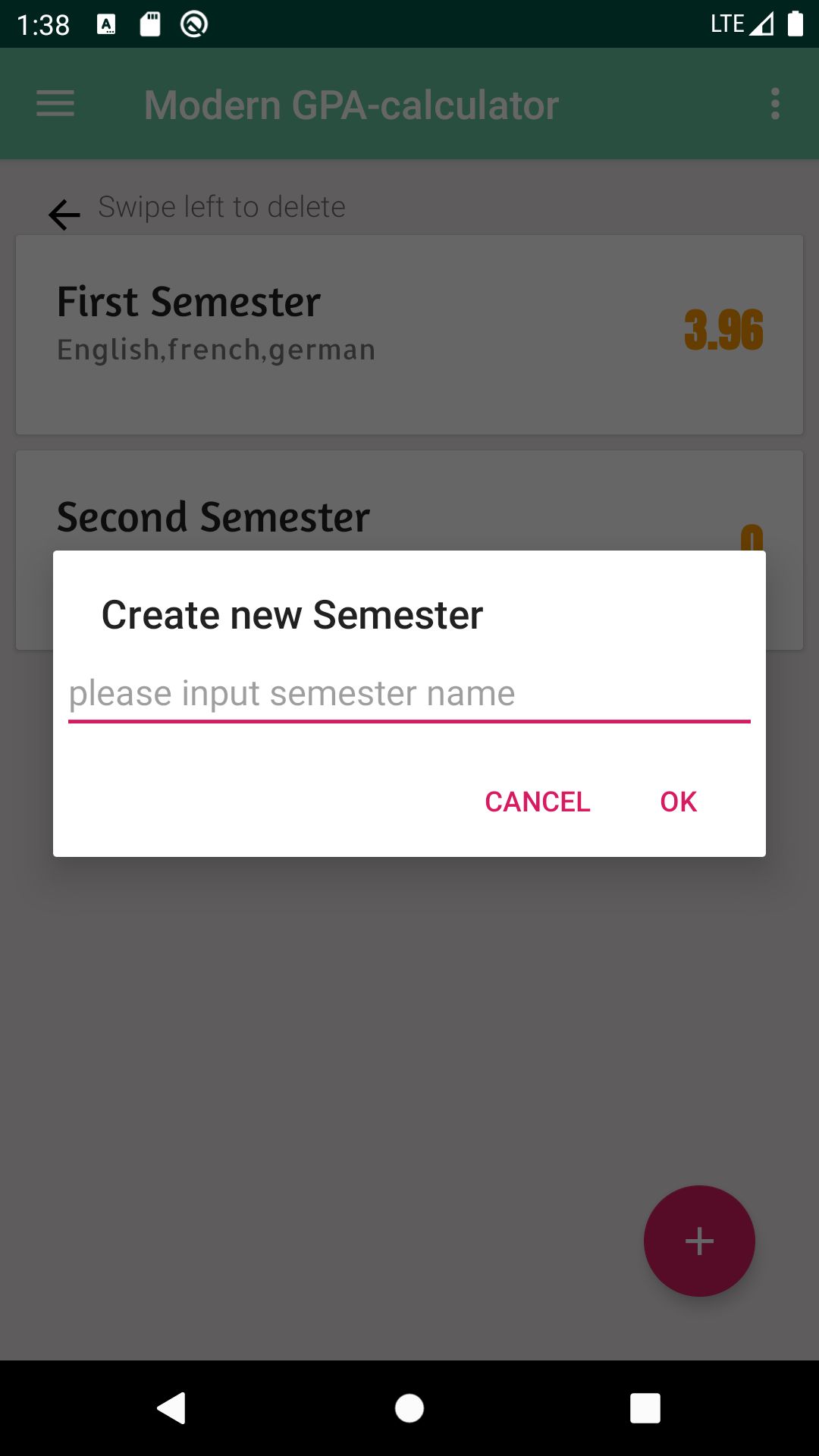Cancel creating a new semester
The width and height of the screenshot is (819, 1456).
tap(537, 802)
